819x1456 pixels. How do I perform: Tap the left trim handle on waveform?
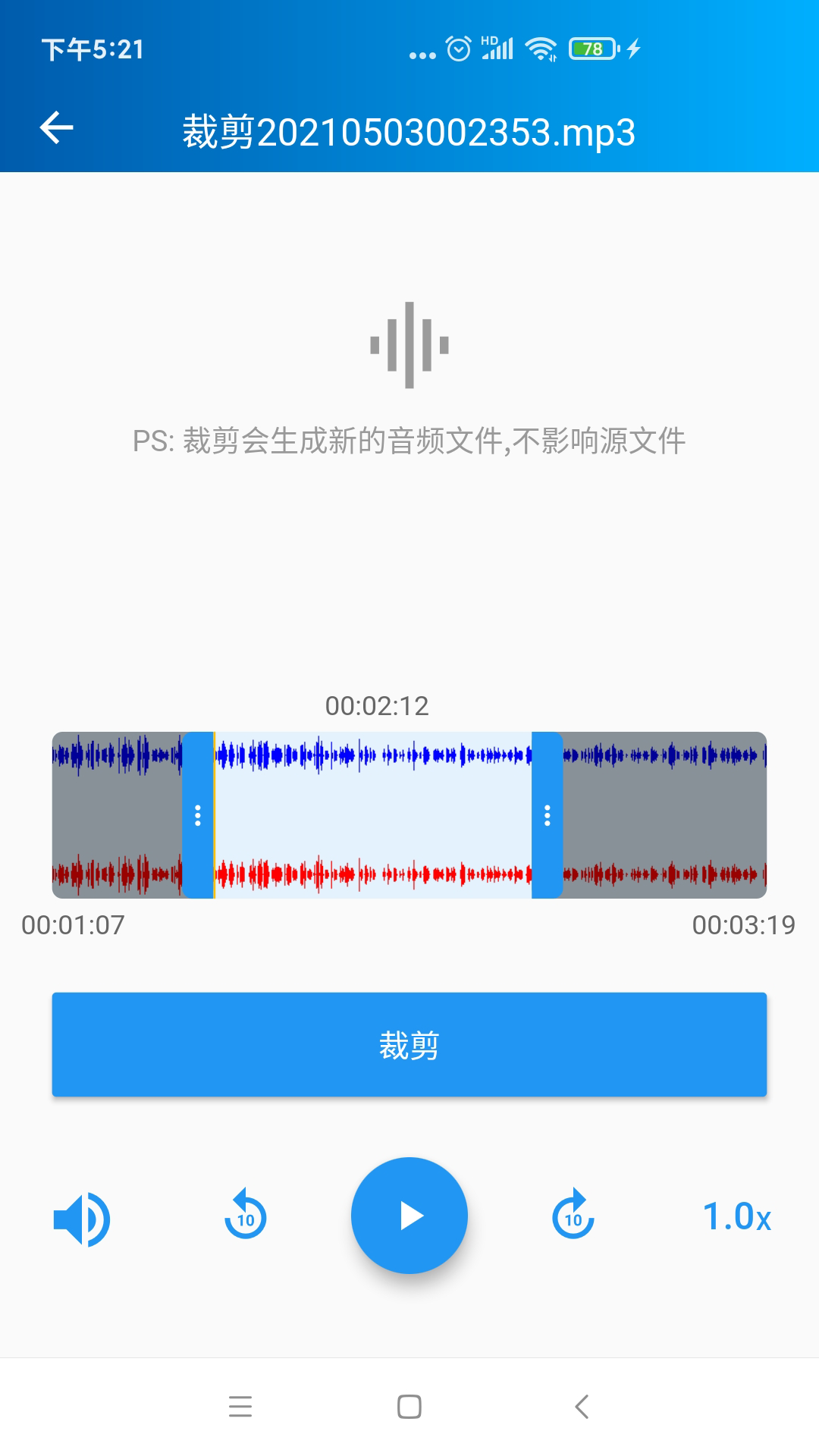(x=198, y=815)
